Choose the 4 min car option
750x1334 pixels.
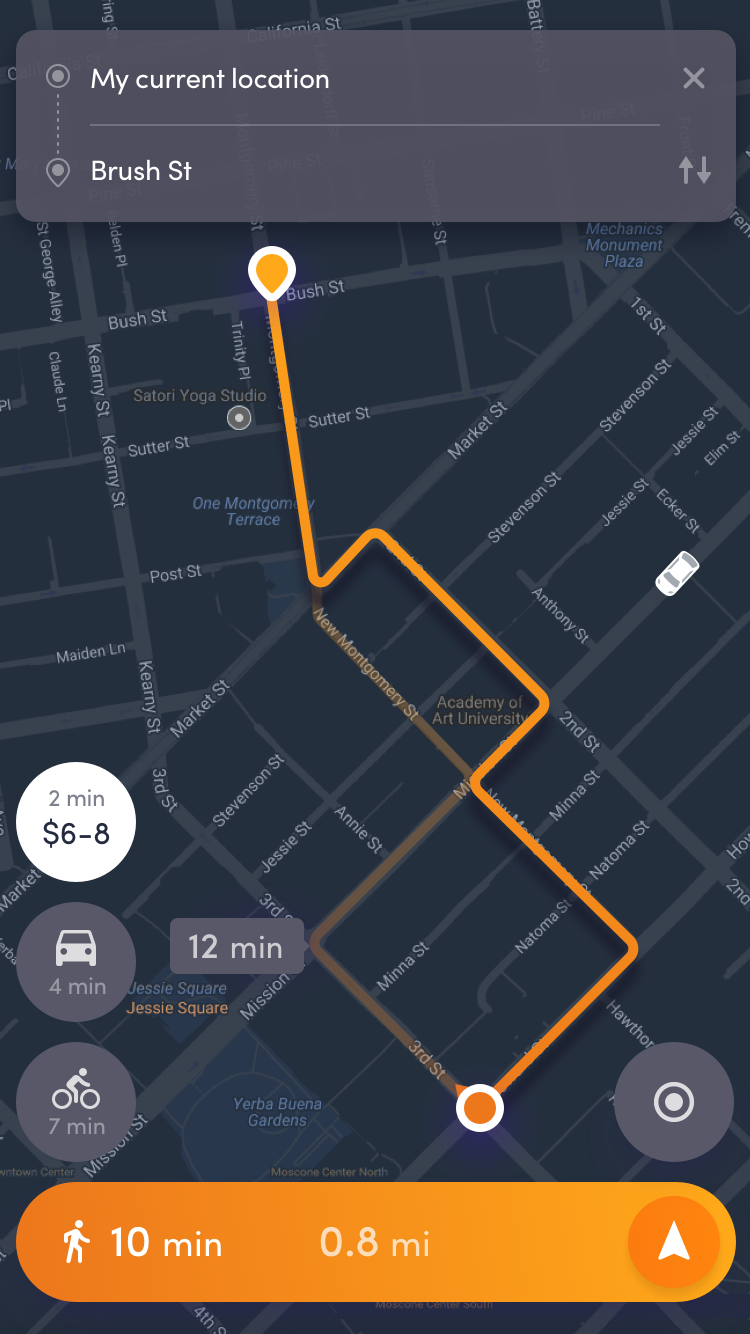76,961
